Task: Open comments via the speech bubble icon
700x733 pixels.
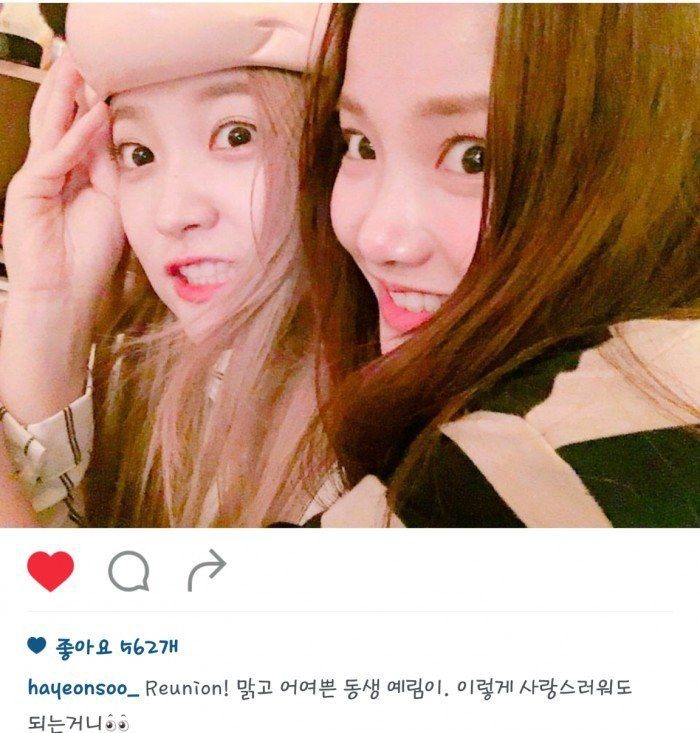Action: 129,572
